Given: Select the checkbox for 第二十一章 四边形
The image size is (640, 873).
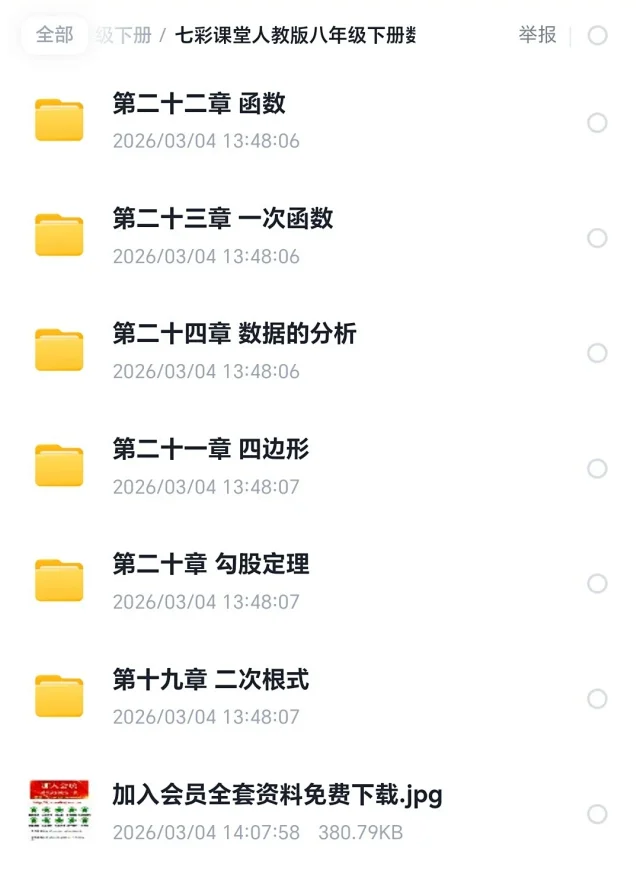Looking at the screenshot, I should pos(597,469).
